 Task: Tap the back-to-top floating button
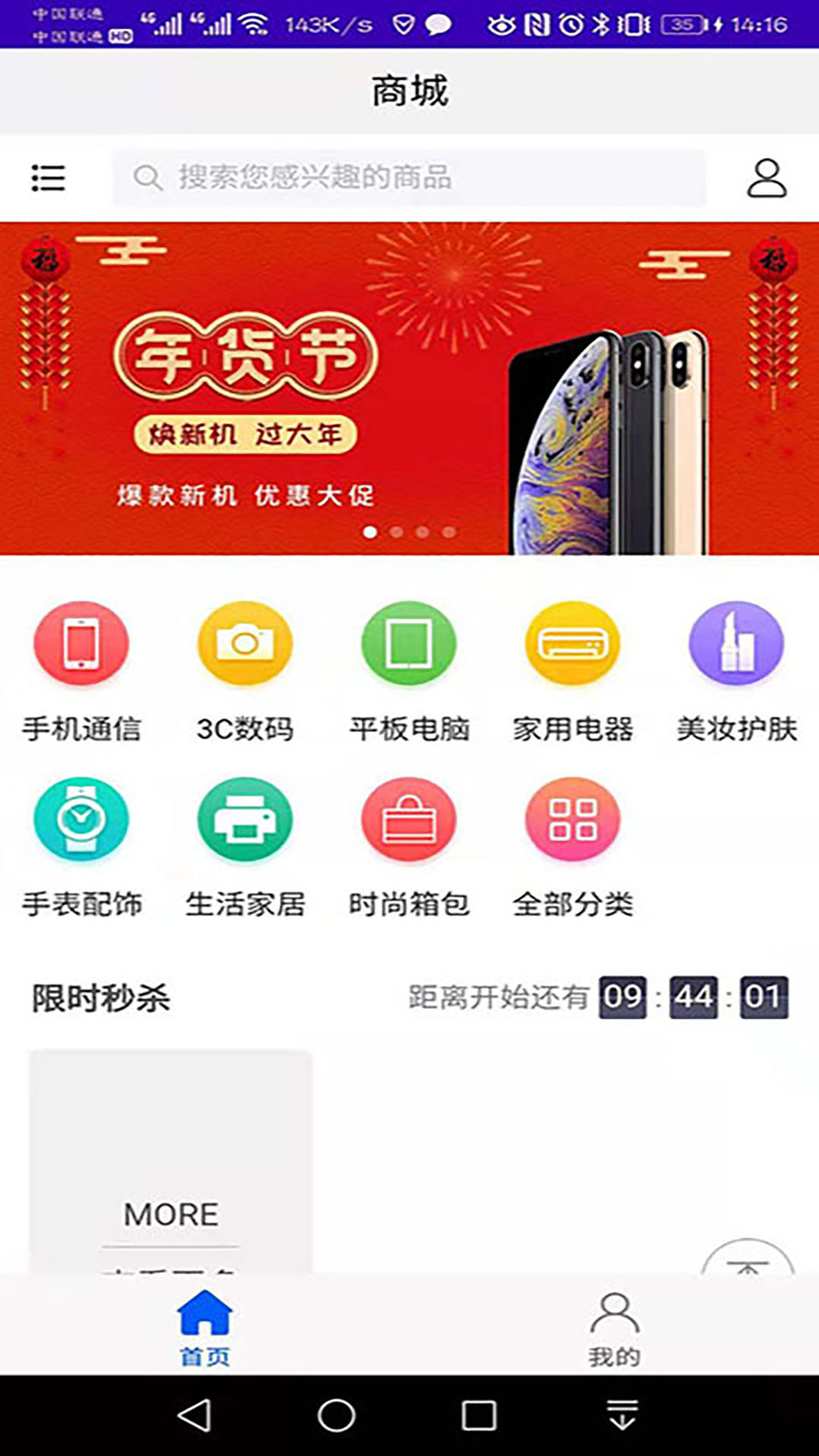click(748, 1259)
